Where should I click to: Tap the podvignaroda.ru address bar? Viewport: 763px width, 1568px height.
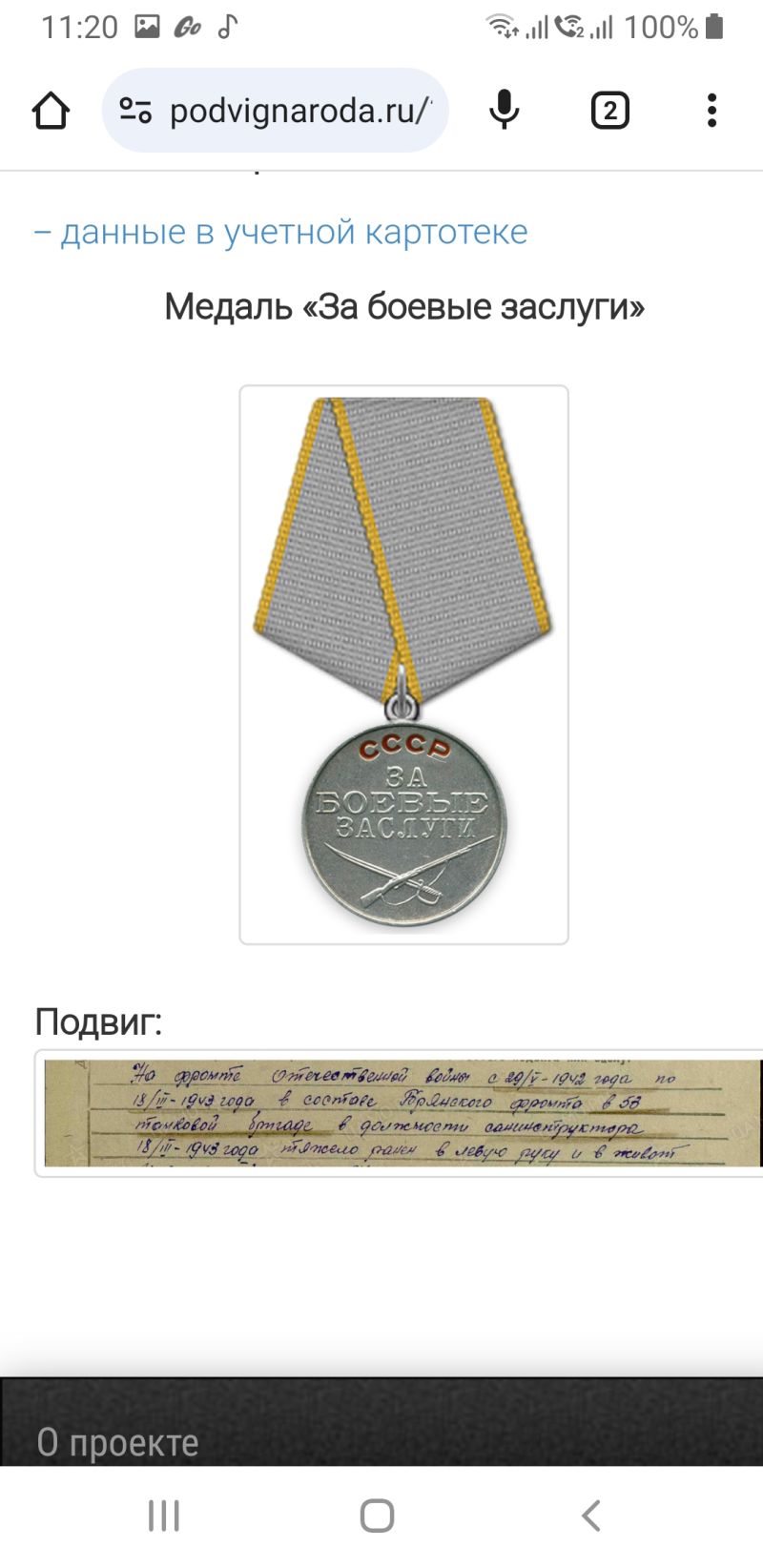[x=276, y=111]
